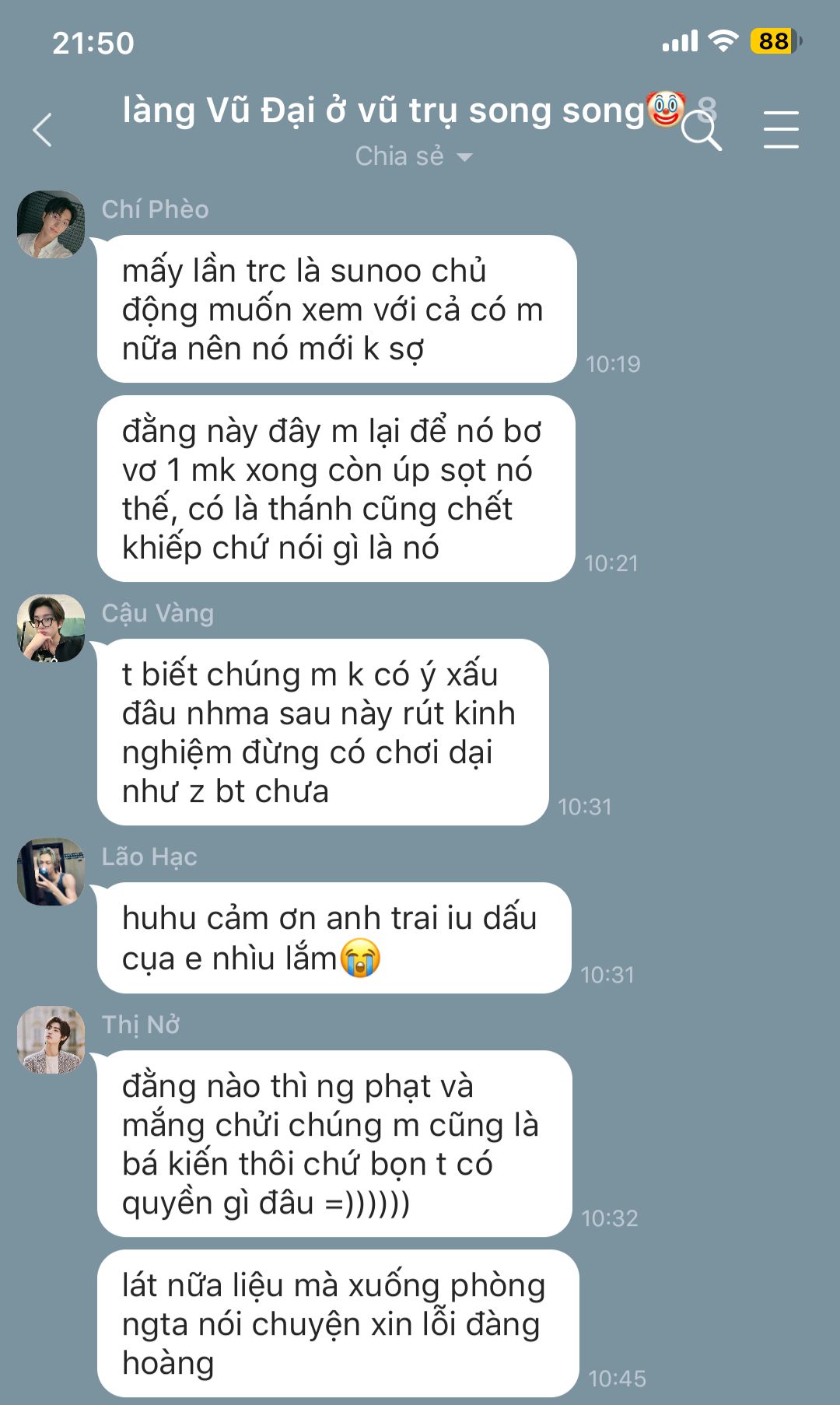Open the chat menu icon
The image size is (840, 1405).
[x=780, y=130]
